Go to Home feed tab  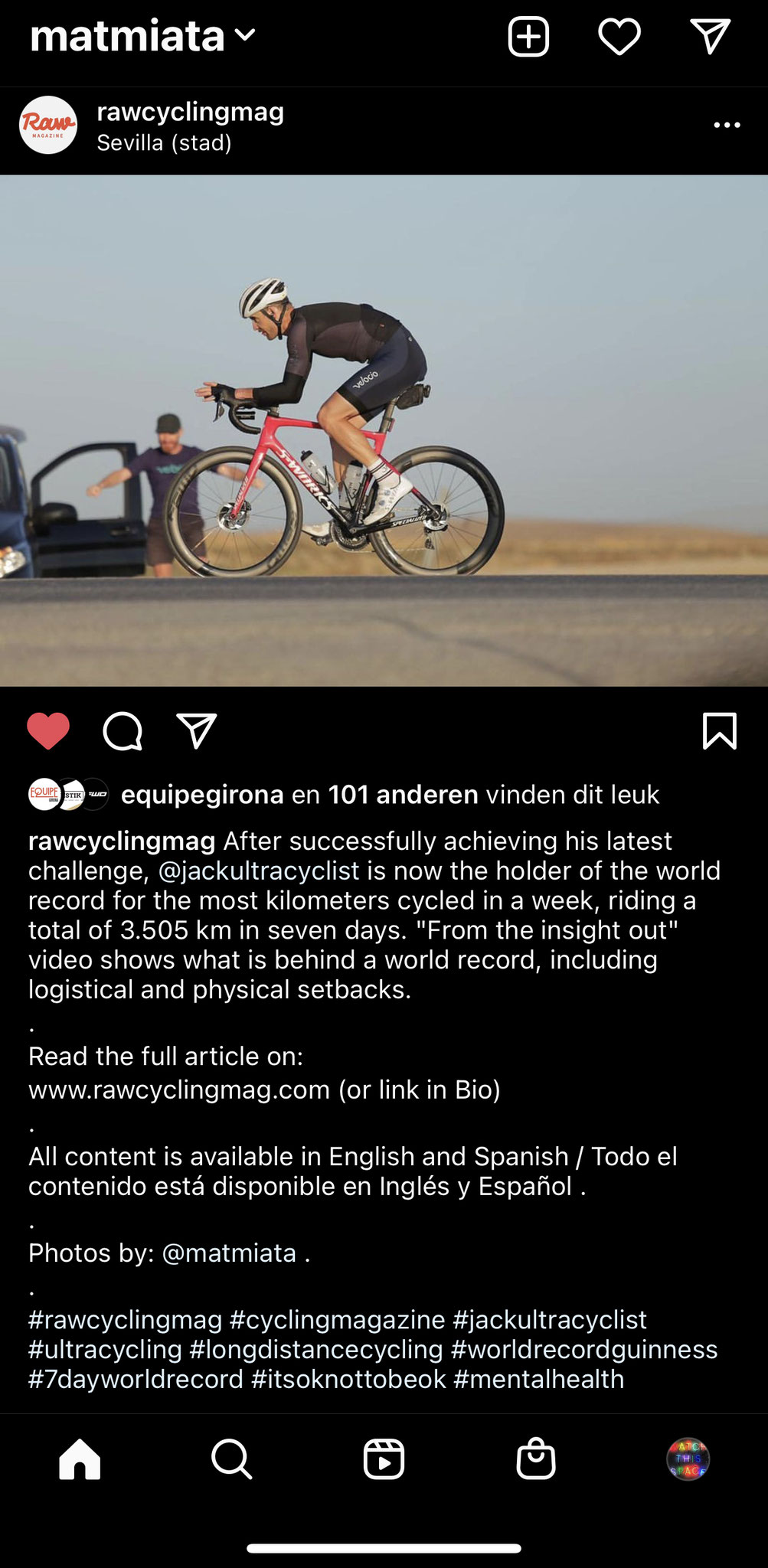[80, 1459]
